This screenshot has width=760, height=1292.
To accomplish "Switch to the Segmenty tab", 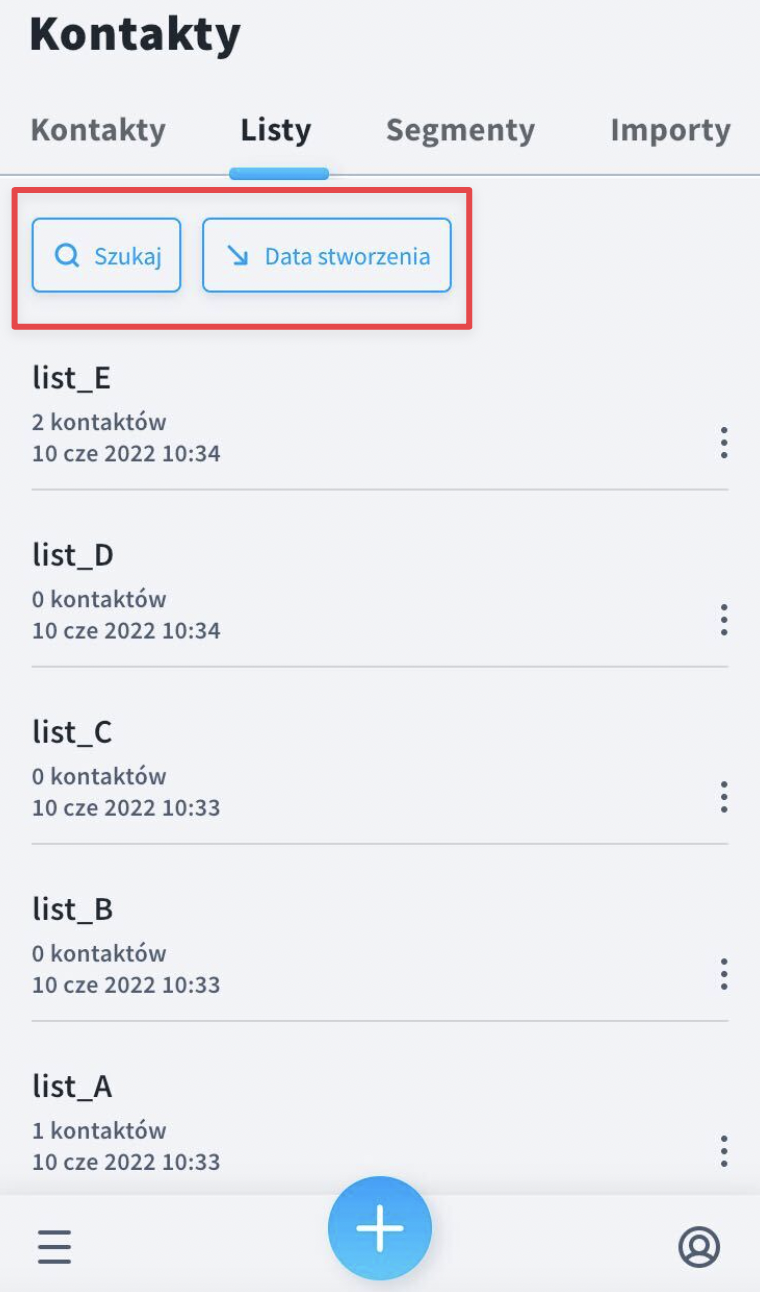I will 460,130.
